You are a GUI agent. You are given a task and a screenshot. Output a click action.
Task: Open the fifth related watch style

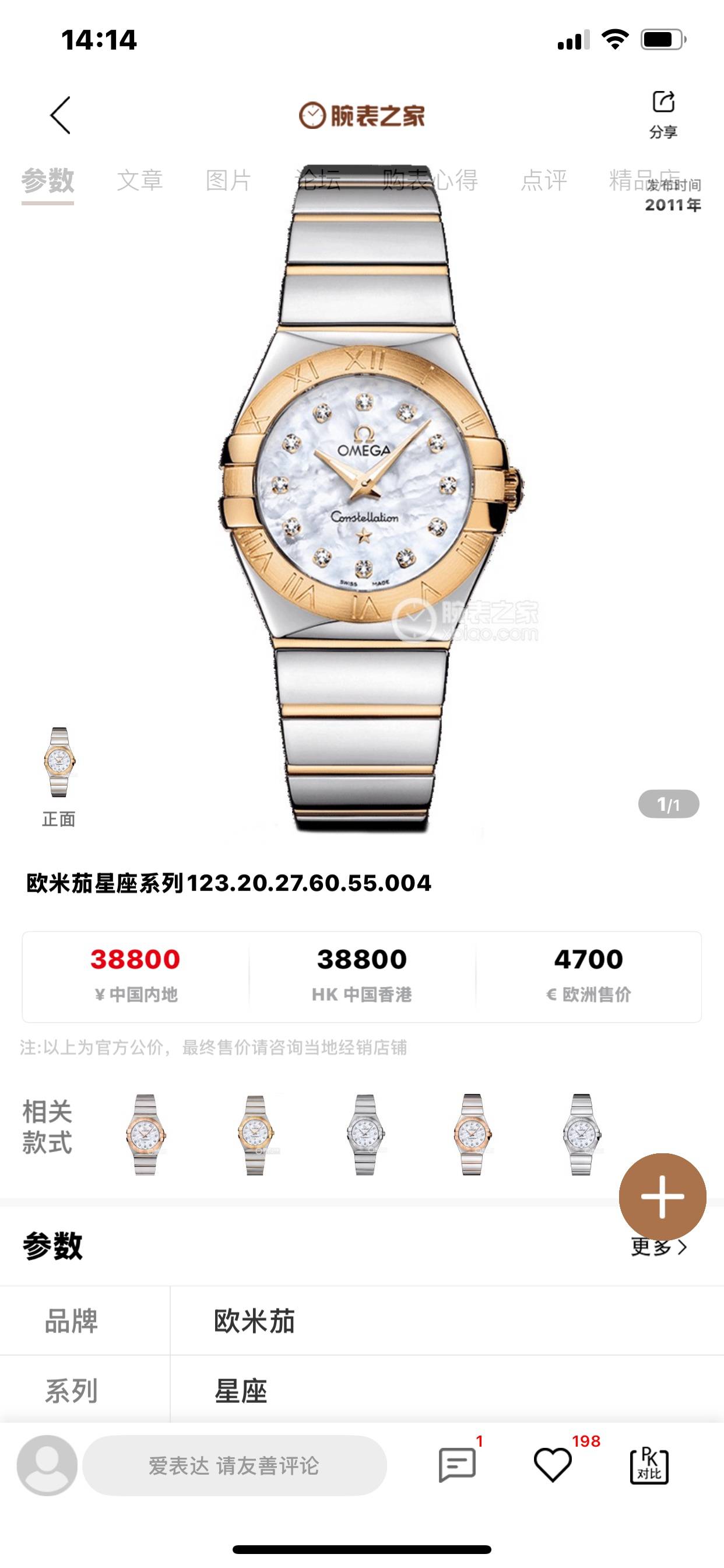(582, 1135)
